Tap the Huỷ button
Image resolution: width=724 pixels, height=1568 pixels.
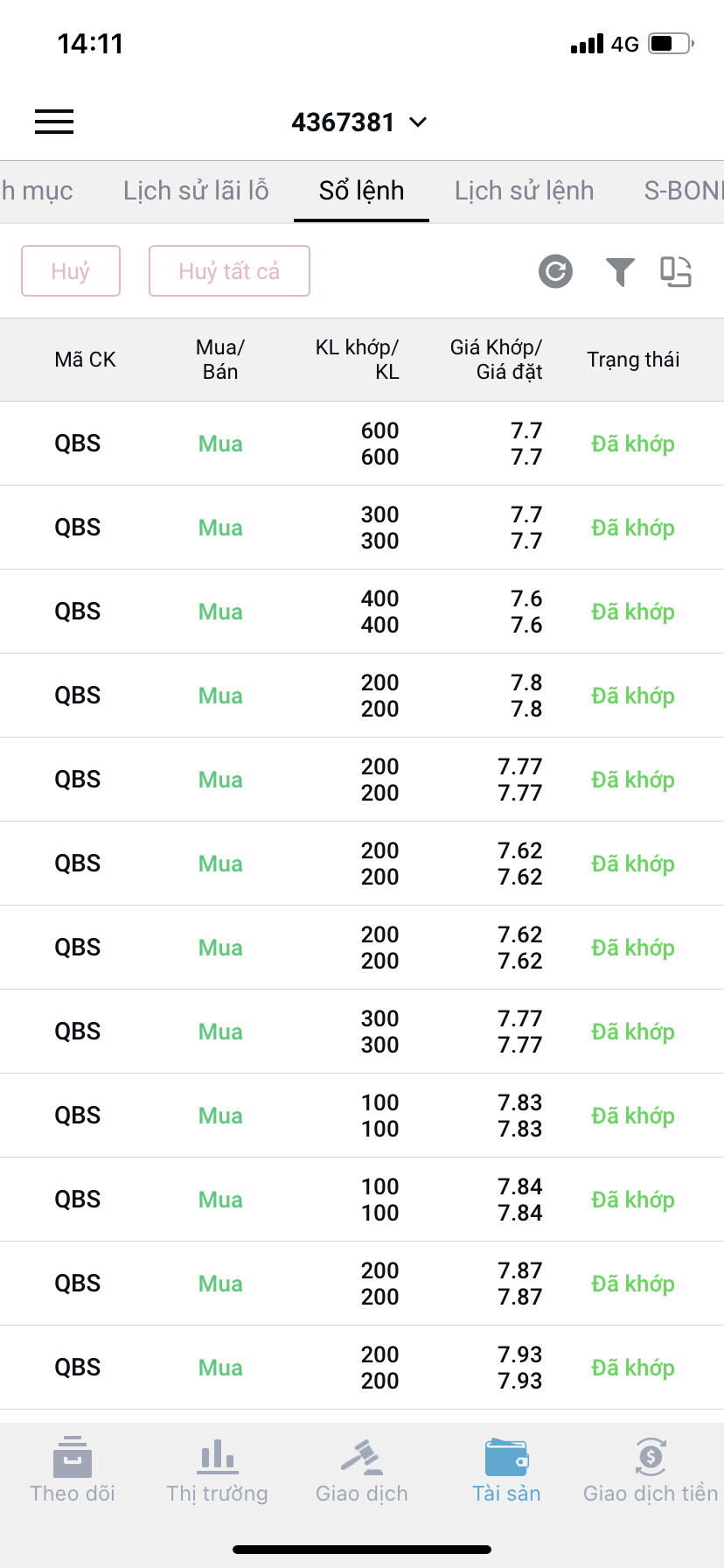tap(71, 271)
